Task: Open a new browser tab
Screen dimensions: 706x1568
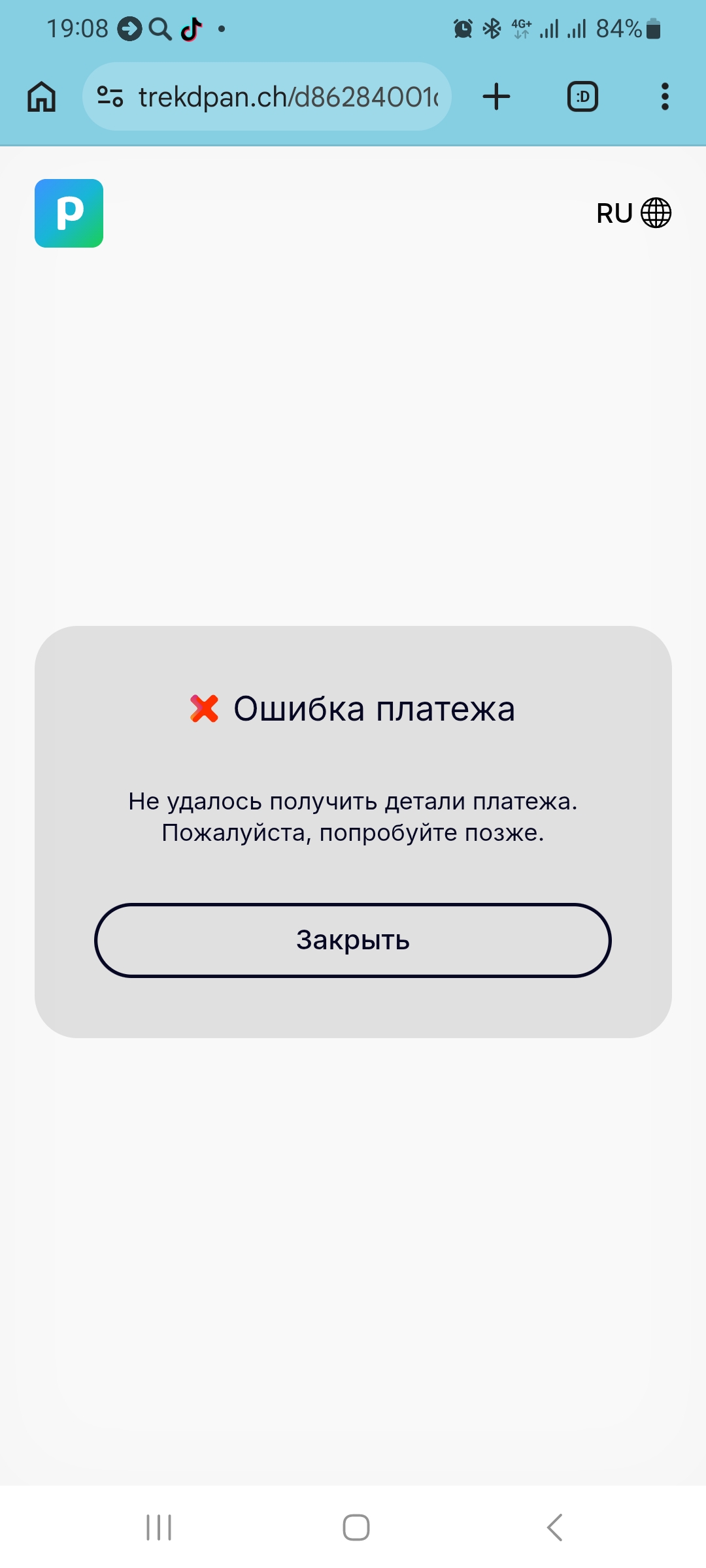Action: pos(496,97)
